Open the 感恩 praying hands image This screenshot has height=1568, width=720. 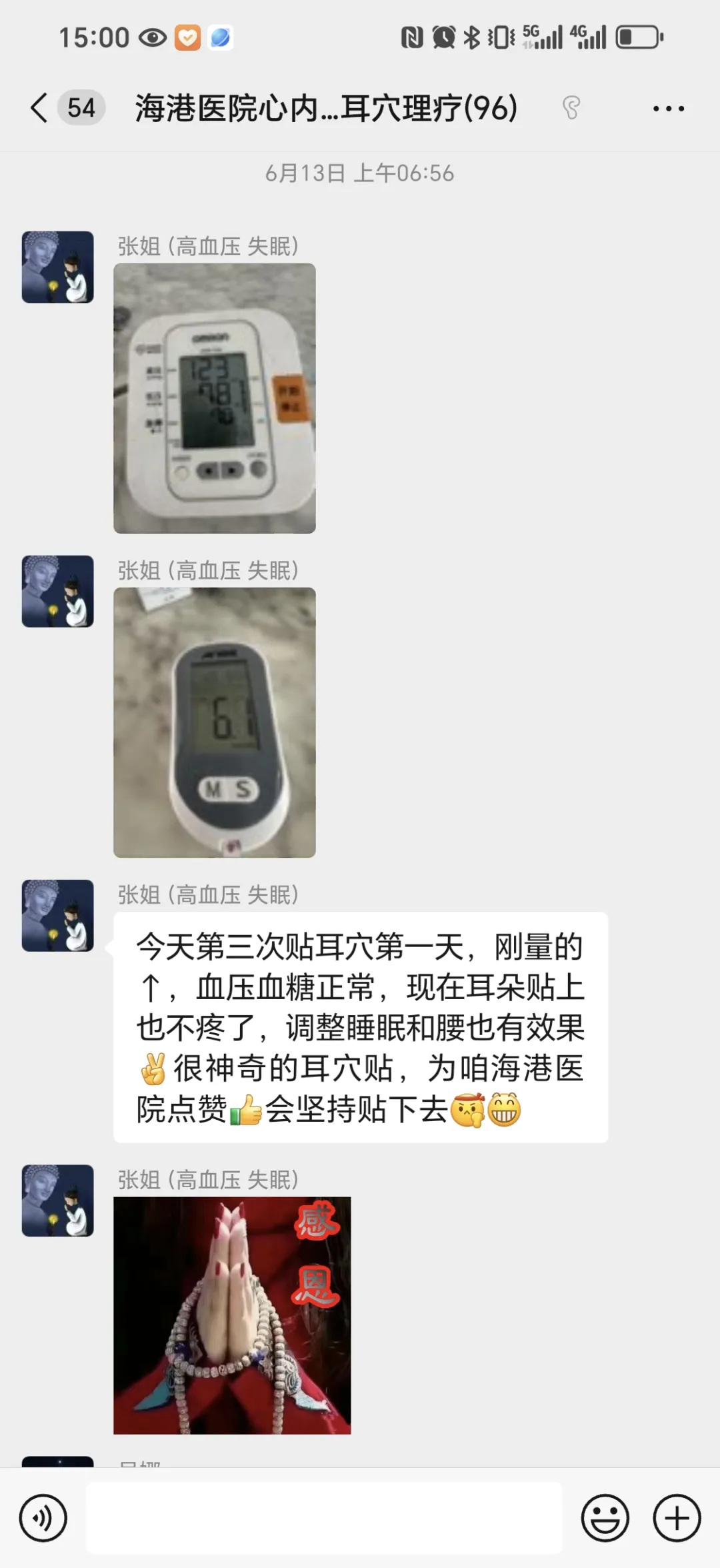[x=232, y=1315]
